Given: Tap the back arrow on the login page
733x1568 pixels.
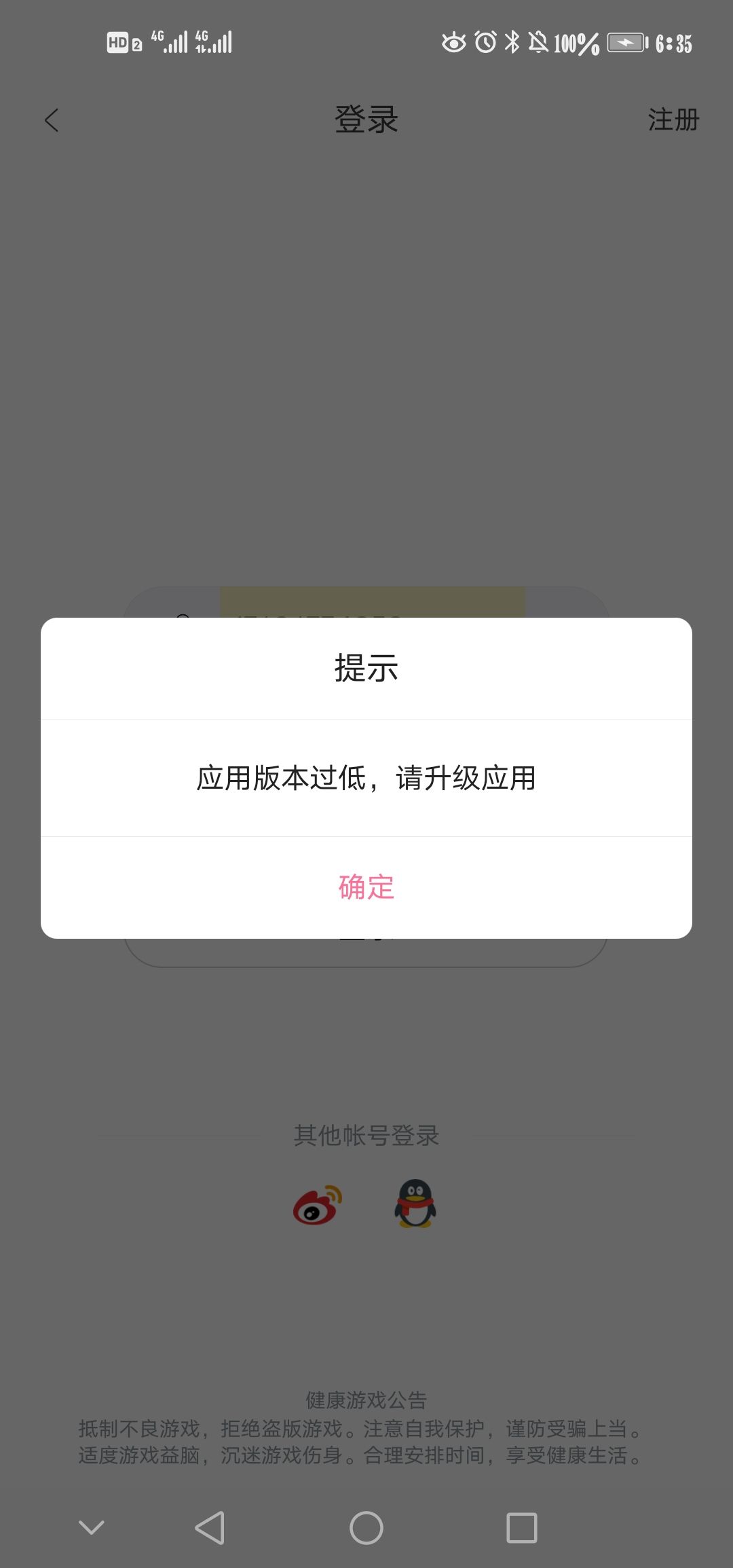Looking at the screenshot, I should point(52,119).
